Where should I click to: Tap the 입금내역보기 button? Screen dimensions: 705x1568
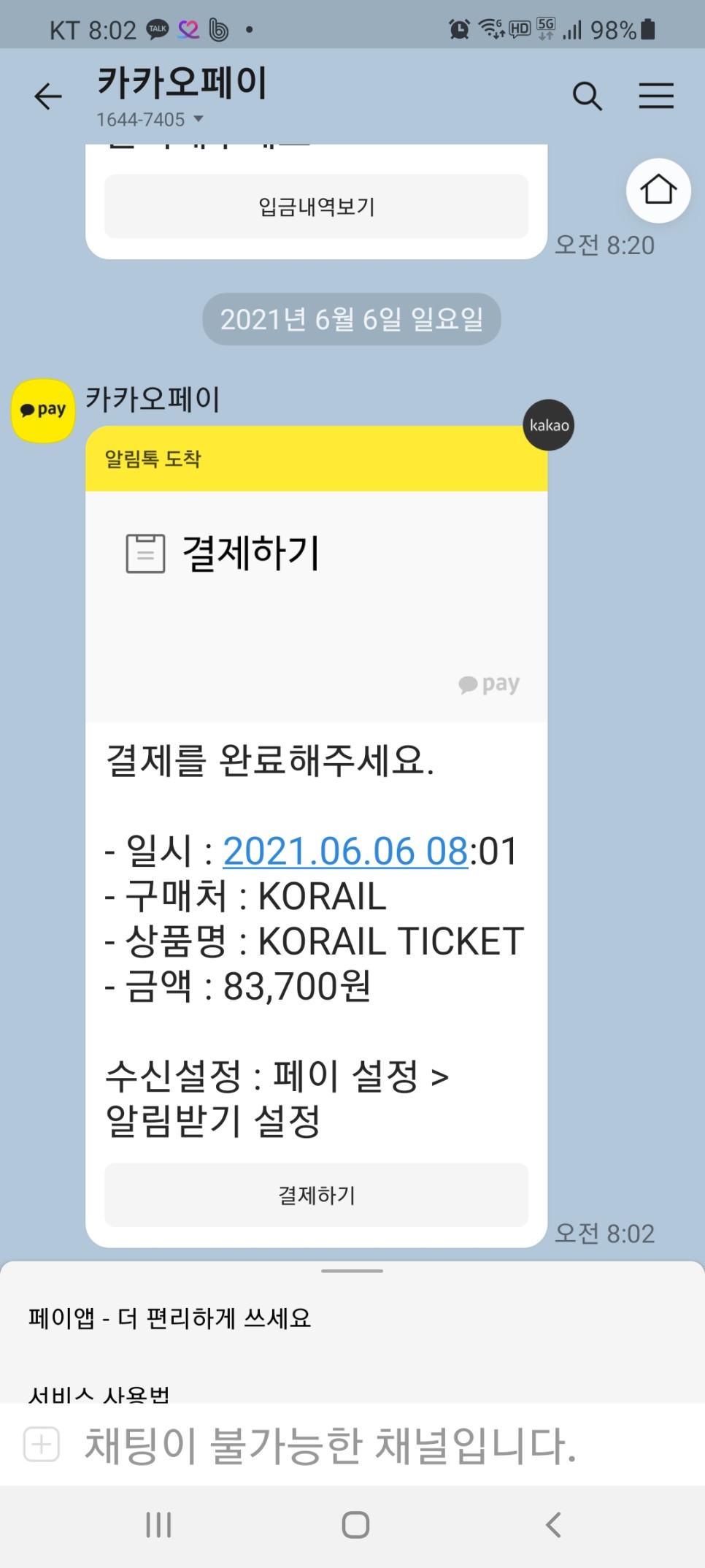[316, 207]
